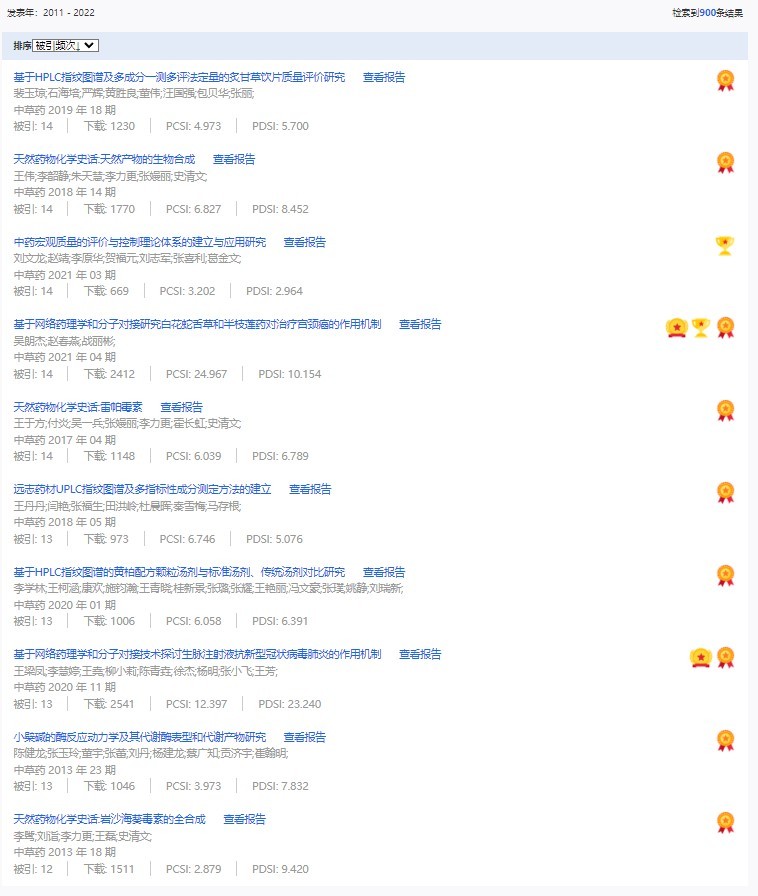View report for 生脉注射液抗新型冠状病毒肺炎 article
Viewport: 758px width, 896px height.
(x=420, y=654)
